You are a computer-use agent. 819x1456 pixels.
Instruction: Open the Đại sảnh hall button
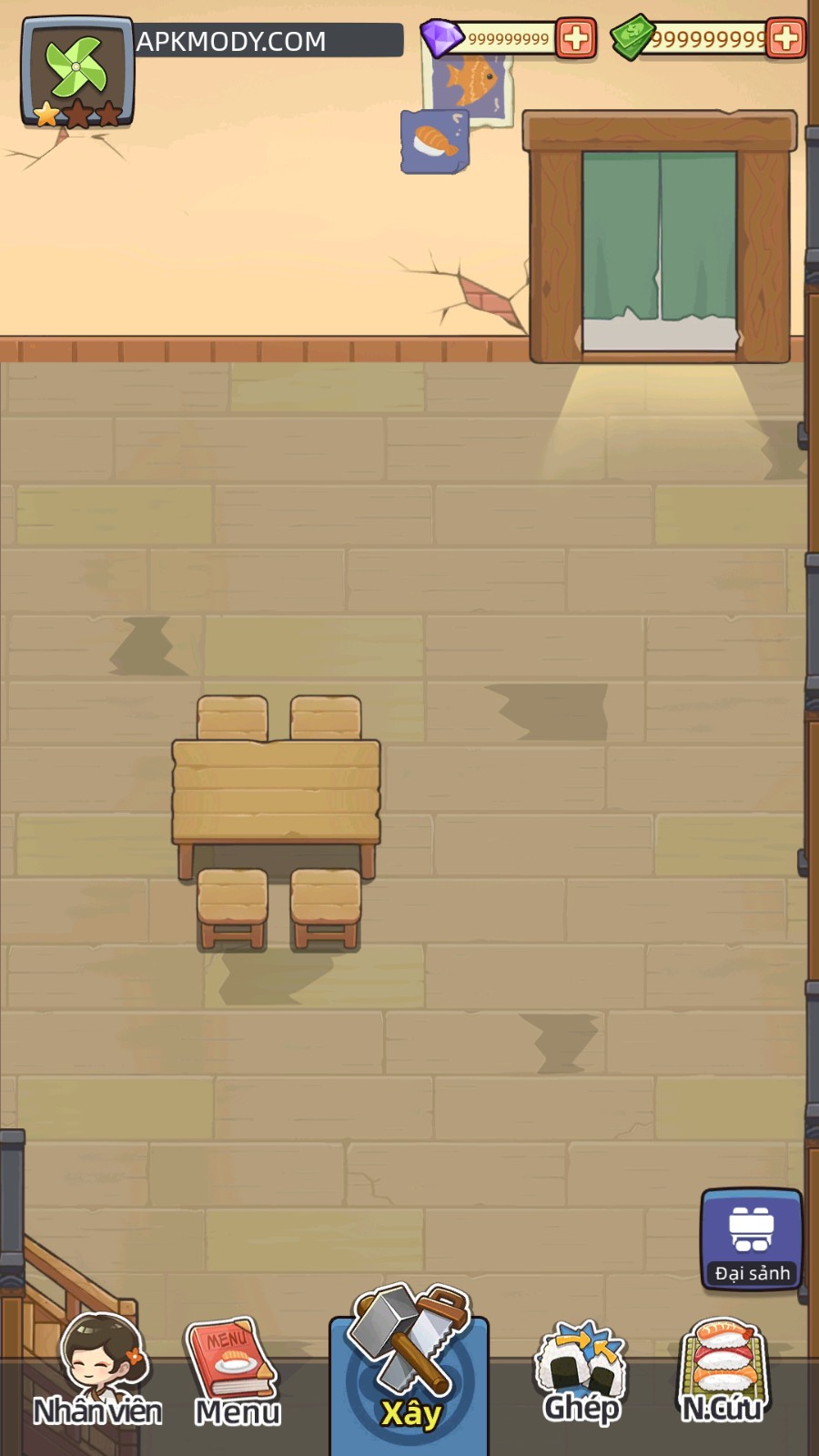pos(752,1239)
